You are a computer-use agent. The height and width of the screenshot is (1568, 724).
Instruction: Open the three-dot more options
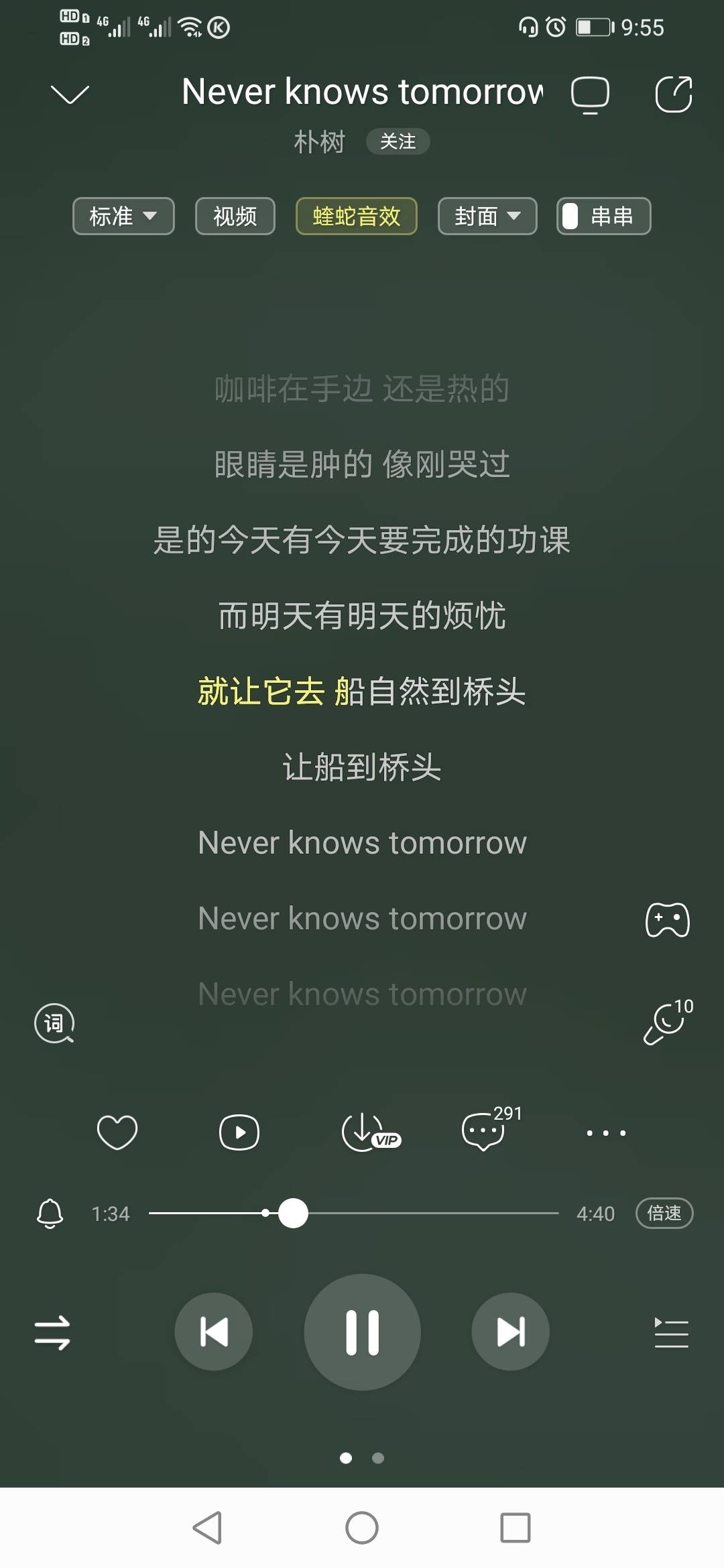(x=605, y=1133)
